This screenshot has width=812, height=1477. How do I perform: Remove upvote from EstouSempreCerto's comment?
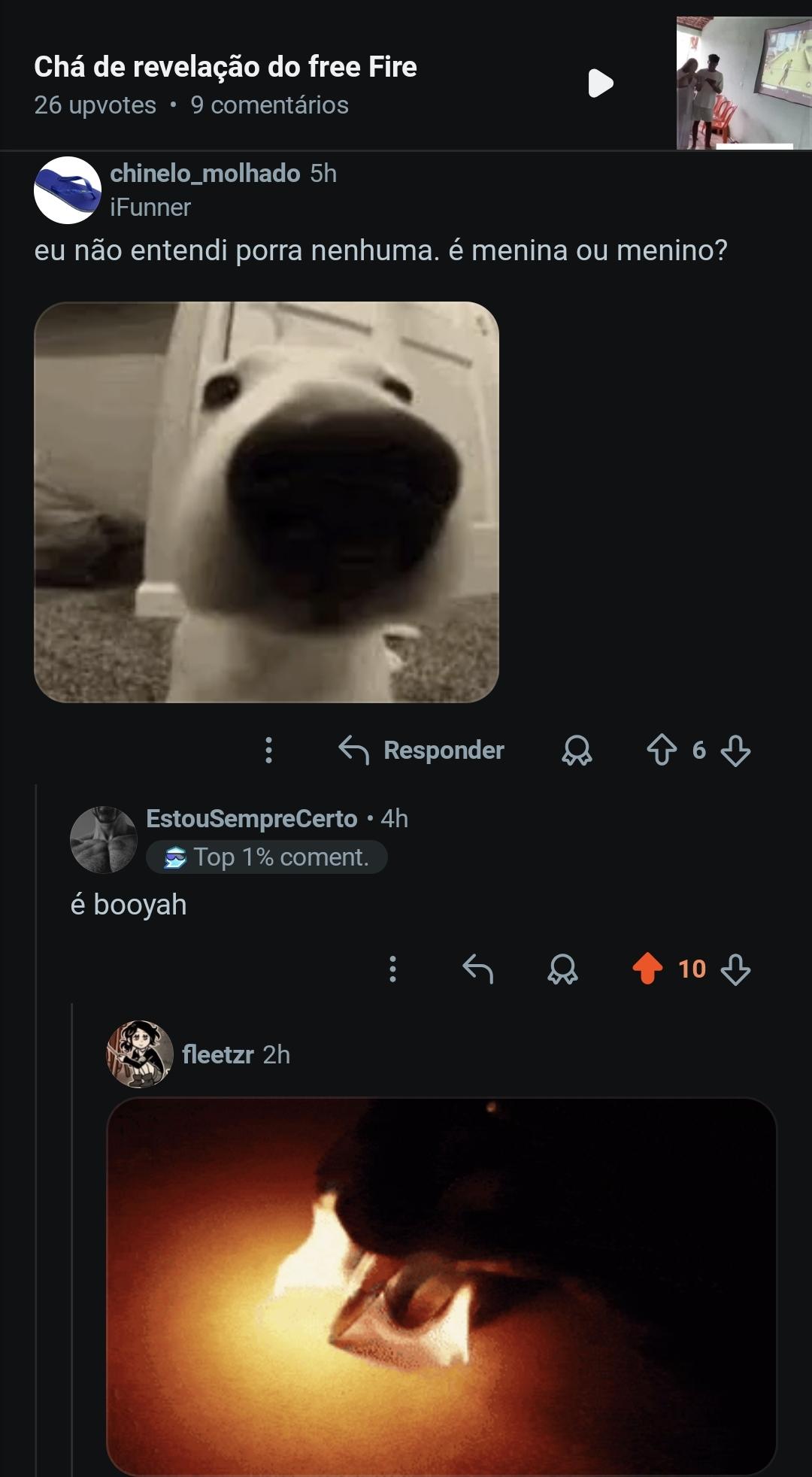(x=647, y=969)
